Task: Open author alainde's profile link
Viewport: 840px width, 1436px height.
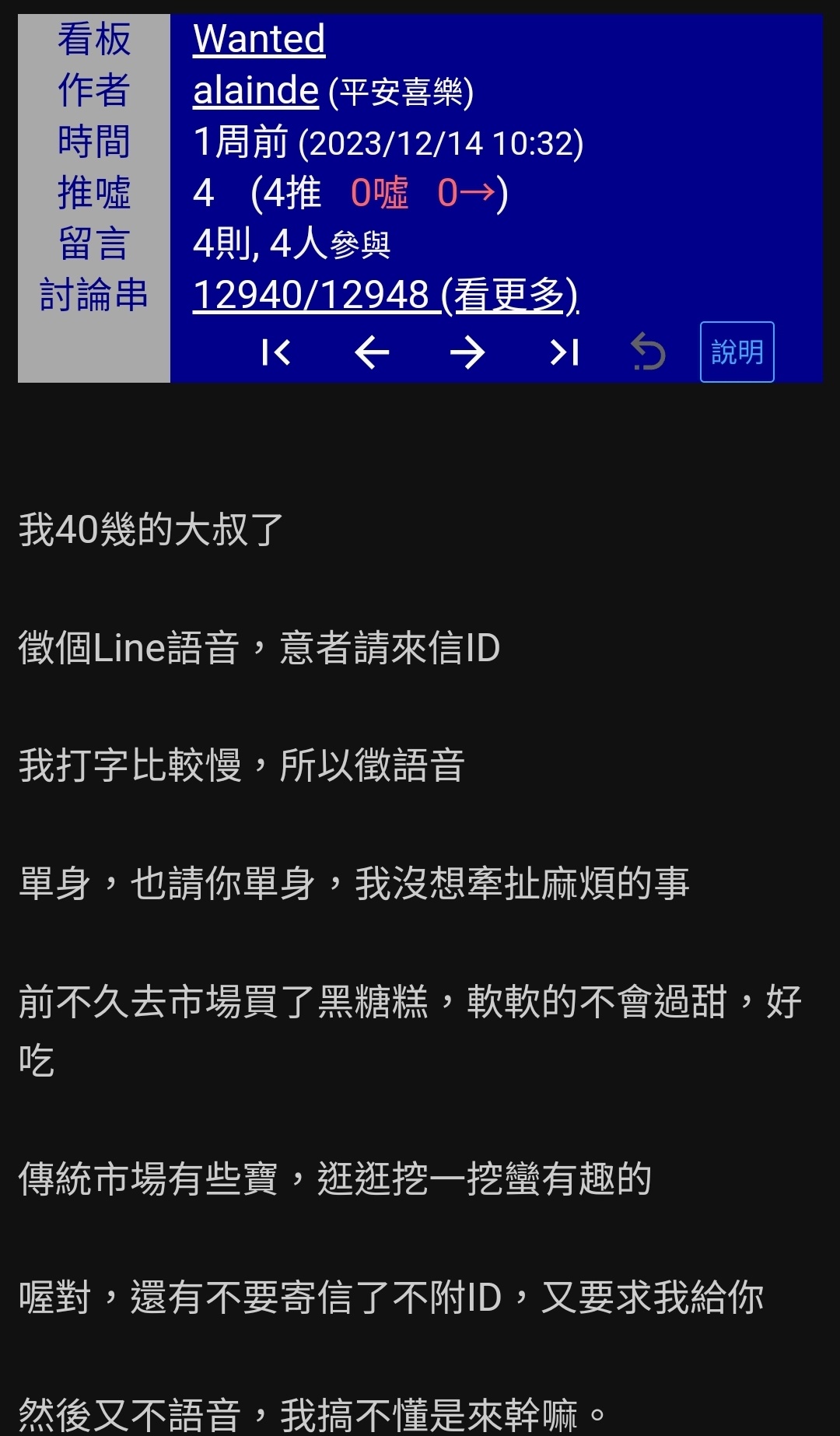Action: pos(255,91)
